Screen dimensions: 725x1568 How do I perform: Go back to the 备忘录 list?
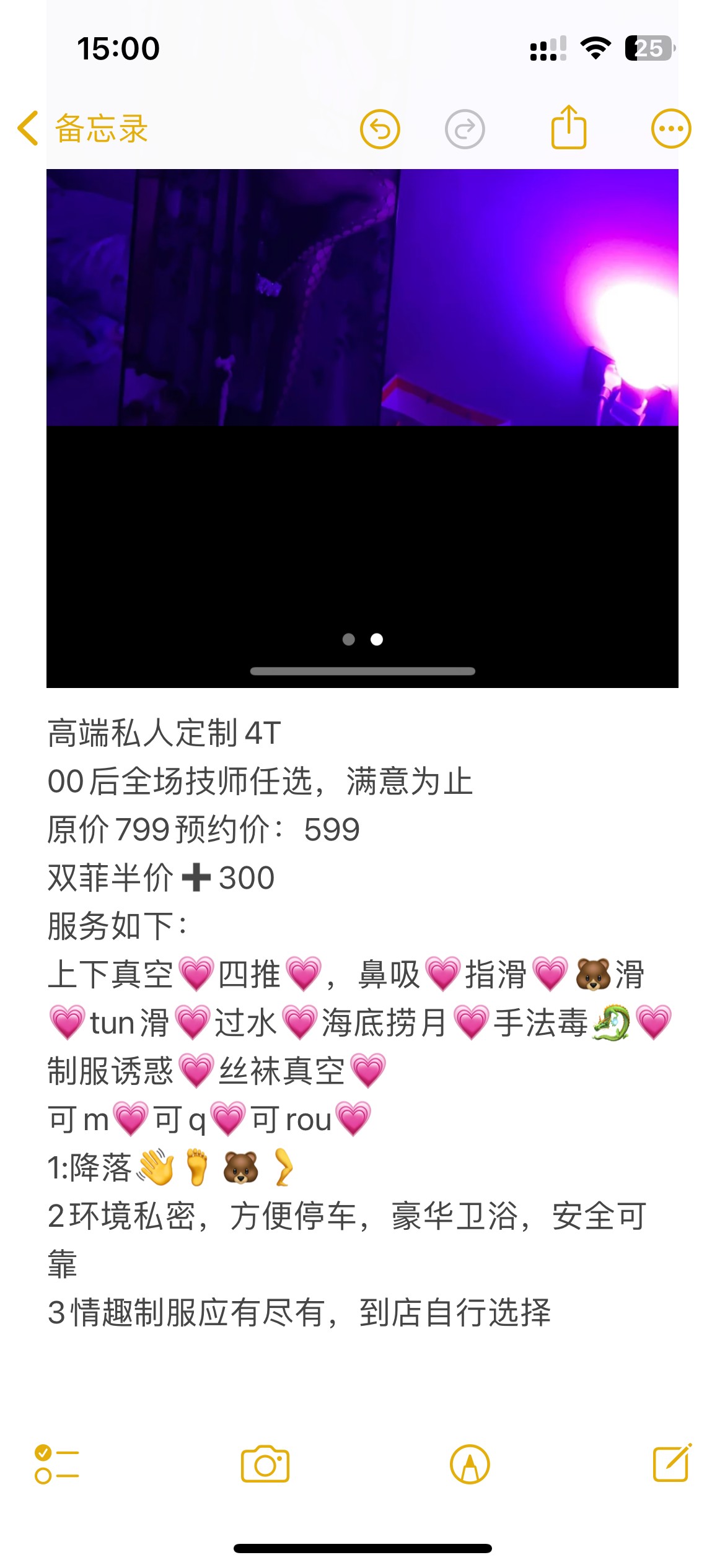pos(83,129)
